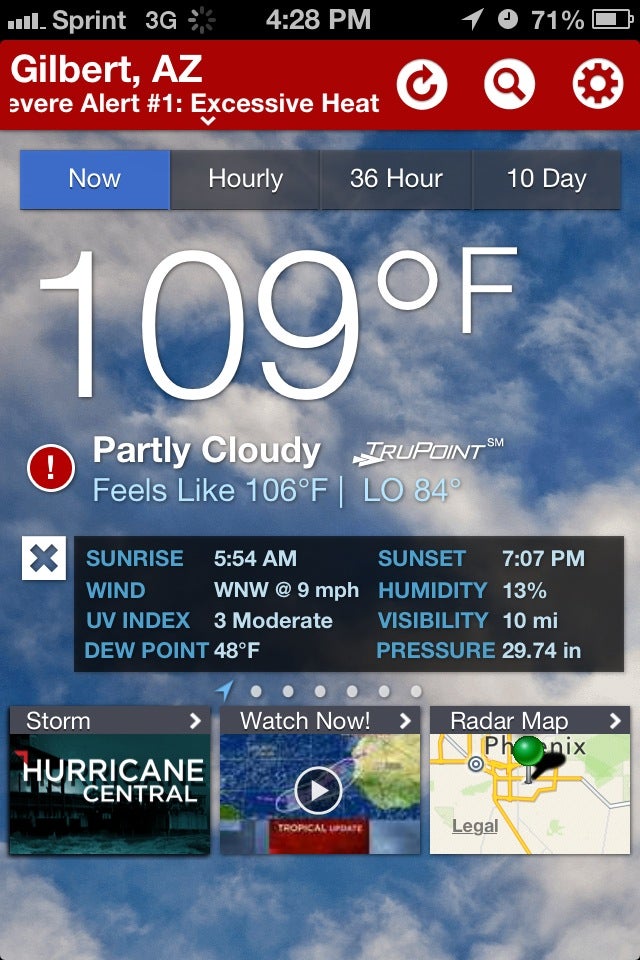
Task: View the 10 Day forecast tab
Action: [546, 180]
